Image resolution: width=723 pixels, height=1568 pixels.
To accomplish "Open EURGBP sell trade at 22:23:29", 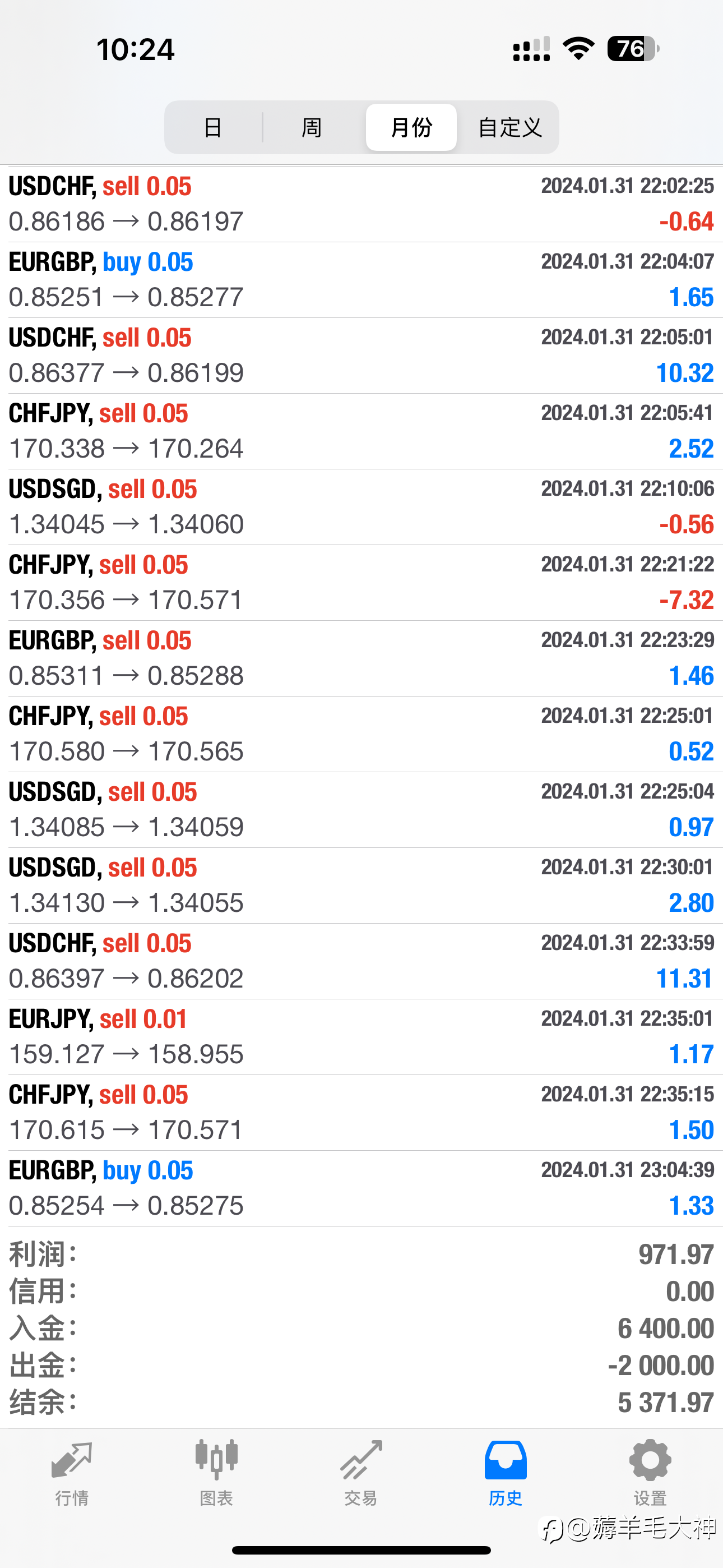I will (361, 658).
